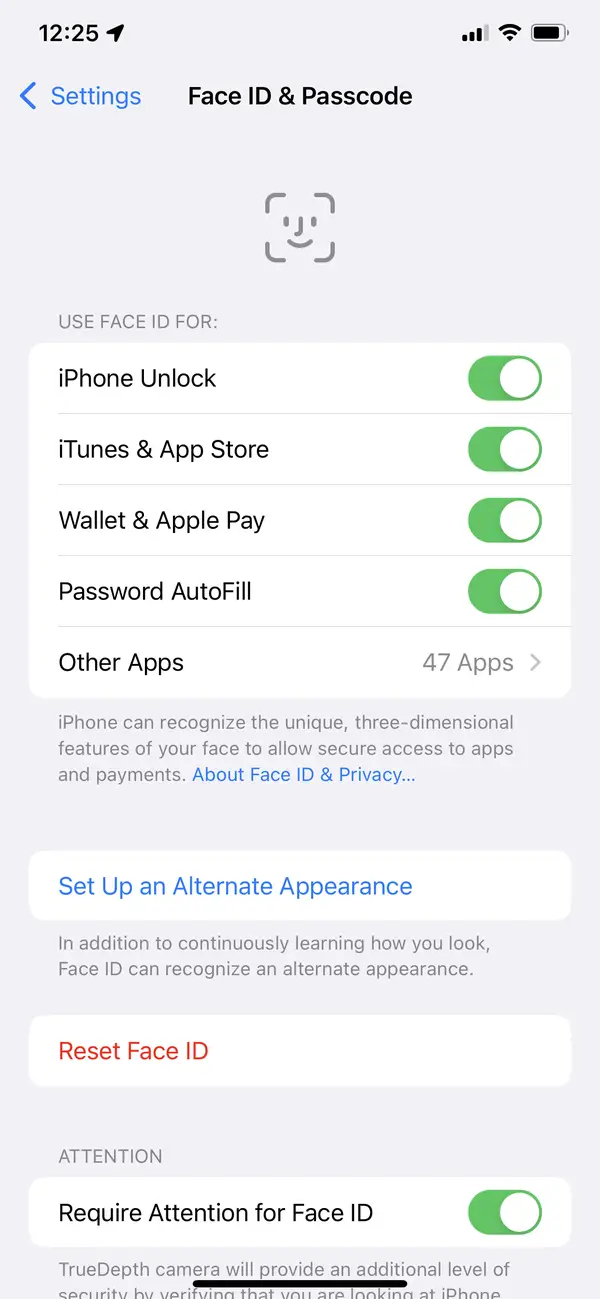Disable Require Attention for Face ID

[505, 1213]
